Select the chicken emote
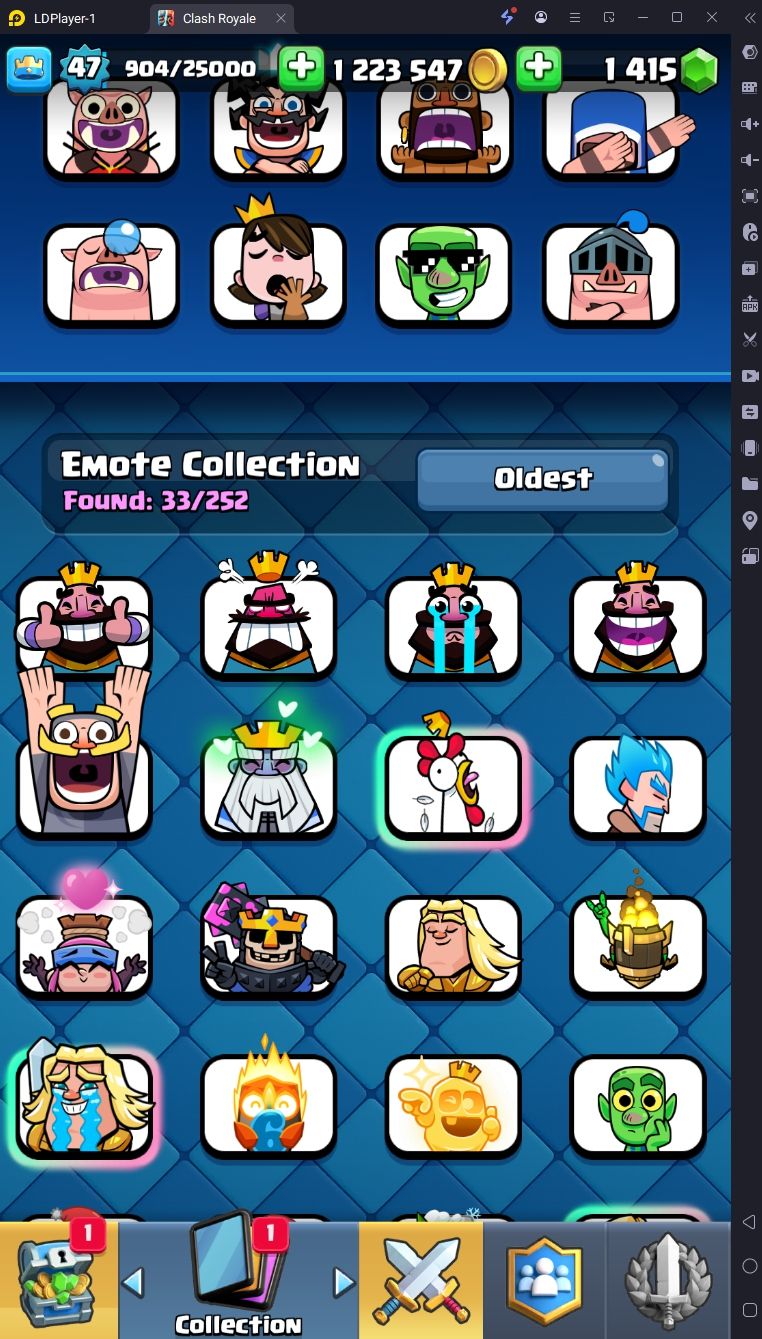Viewport: 762px width, 1339px height. coord(453,785)
